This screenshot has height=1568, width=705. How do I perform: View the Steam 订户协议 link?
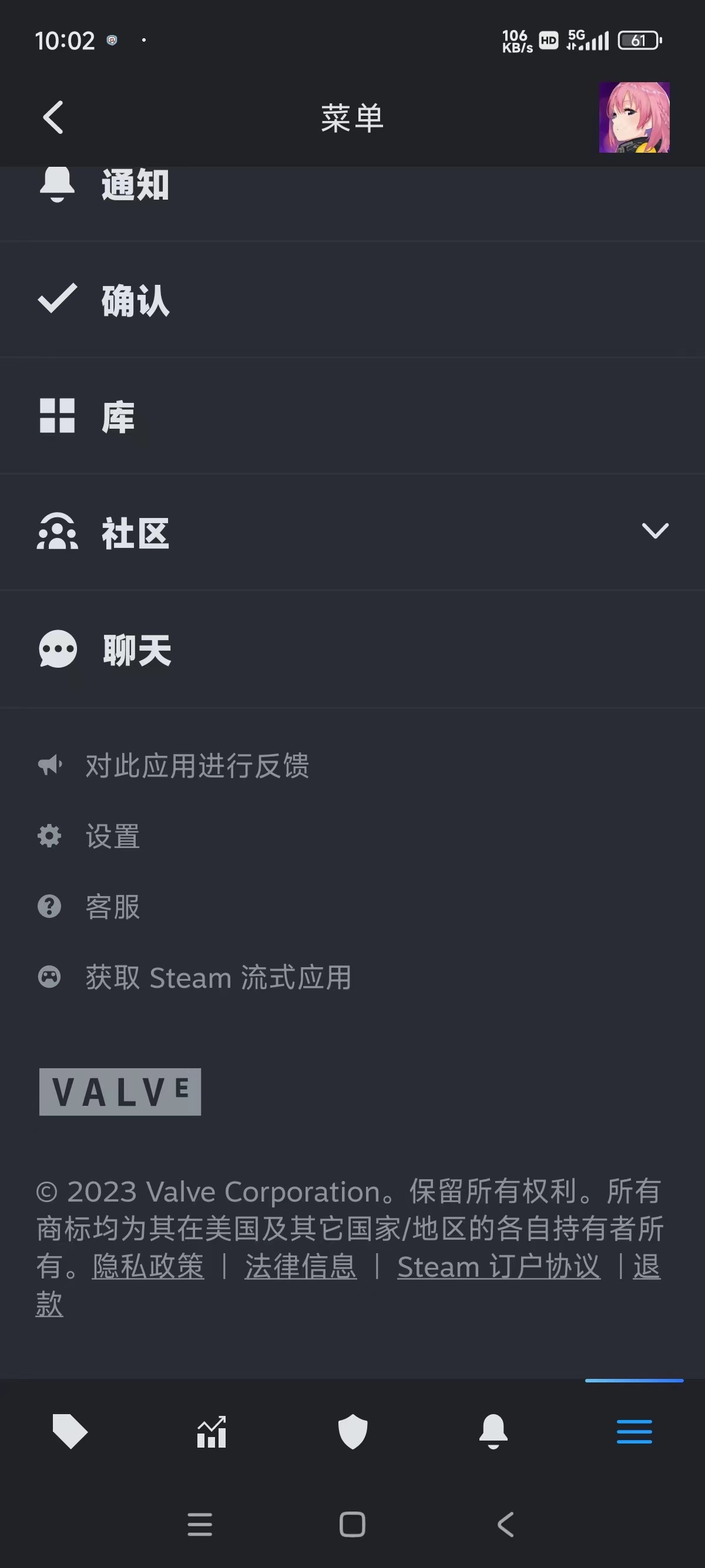tap(499, 1267)
